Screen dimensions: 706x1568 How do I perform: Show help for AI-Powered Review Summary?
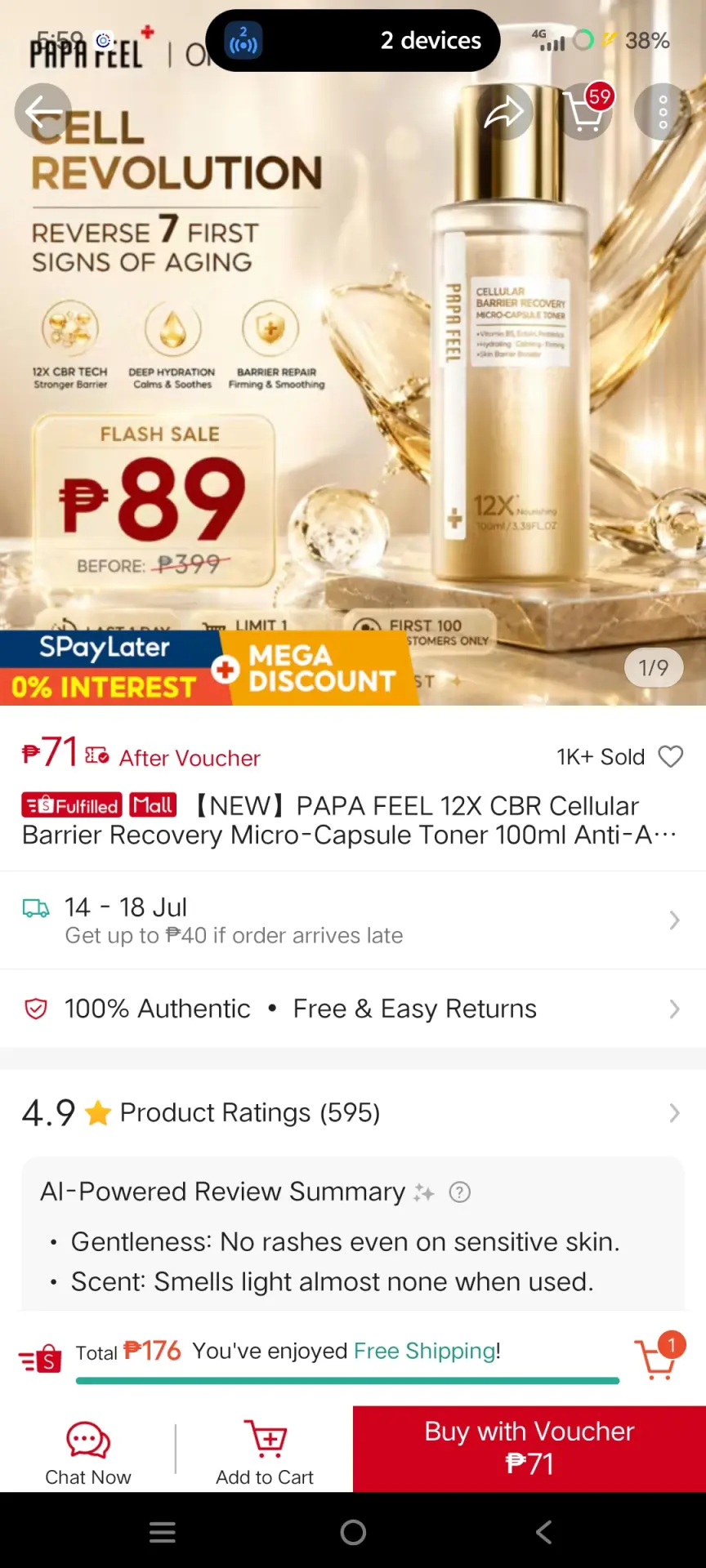460,1192
